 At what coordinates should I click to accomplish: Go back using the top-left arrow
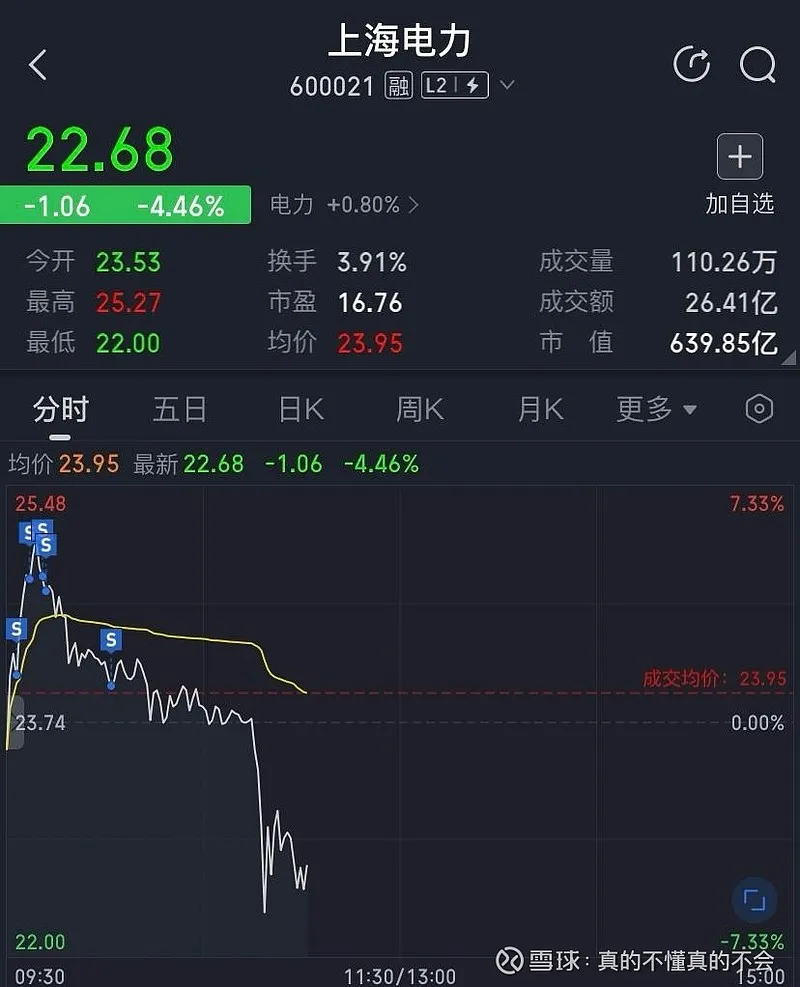[x=38, y=66]
